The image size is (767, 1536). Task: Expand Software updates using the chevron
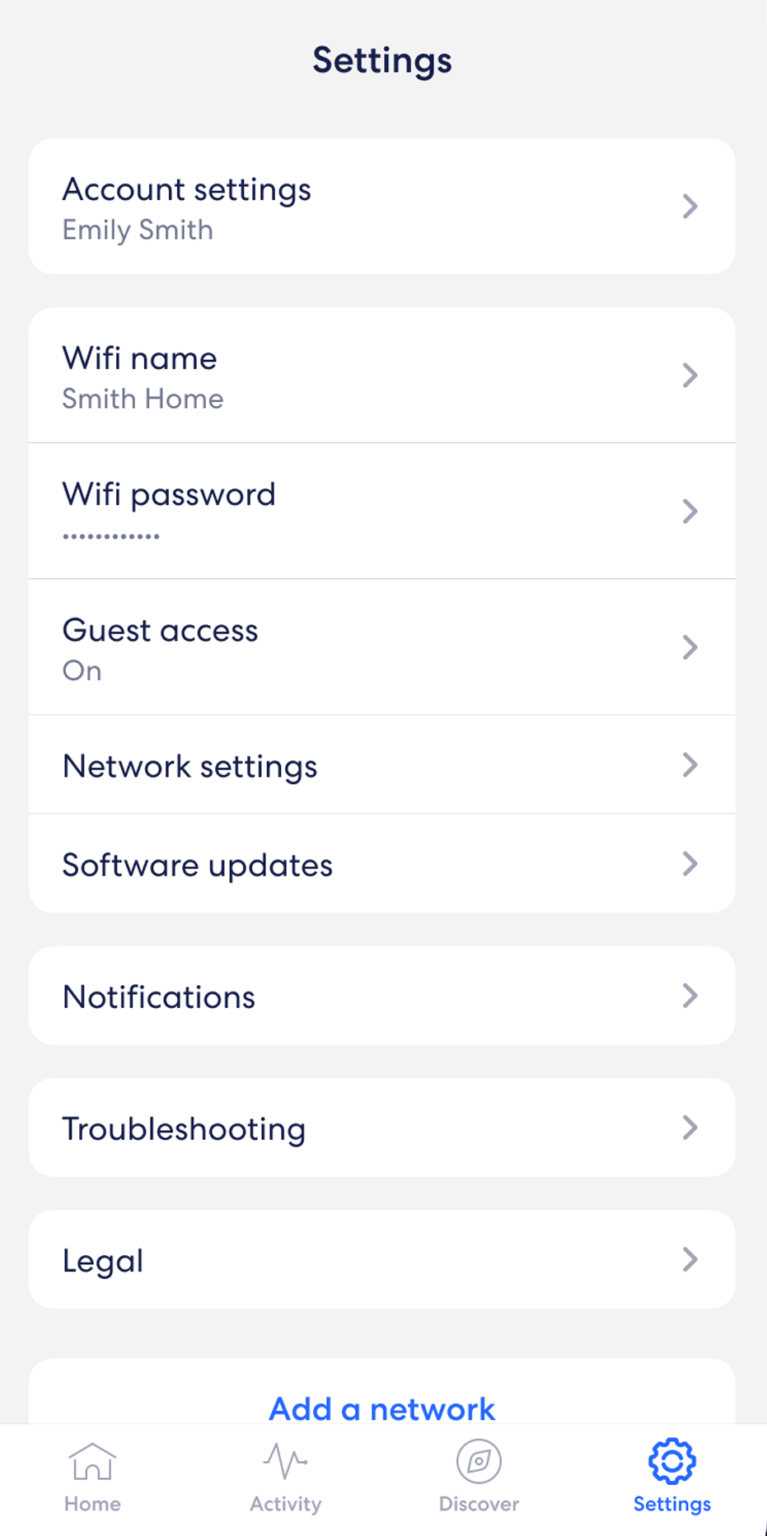[689, 864]
